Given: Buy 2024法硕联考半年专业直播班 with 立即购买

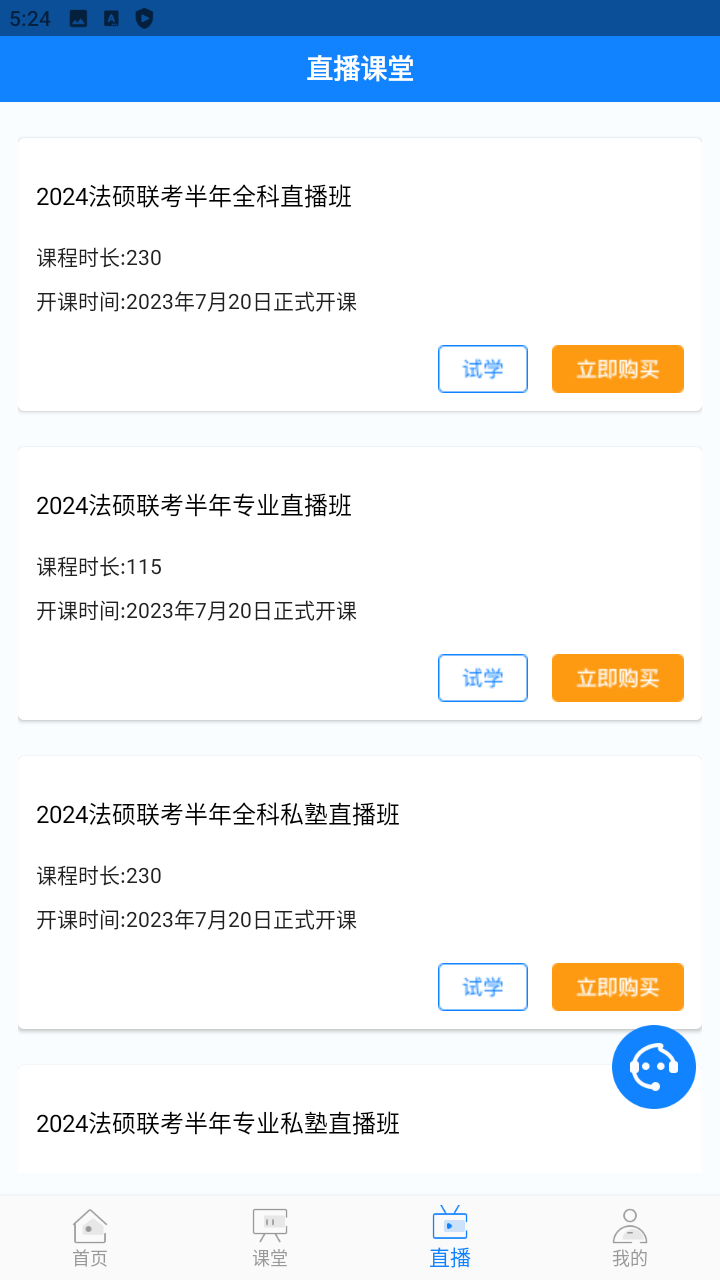Looking at the screenshot, I should [618, 678].
